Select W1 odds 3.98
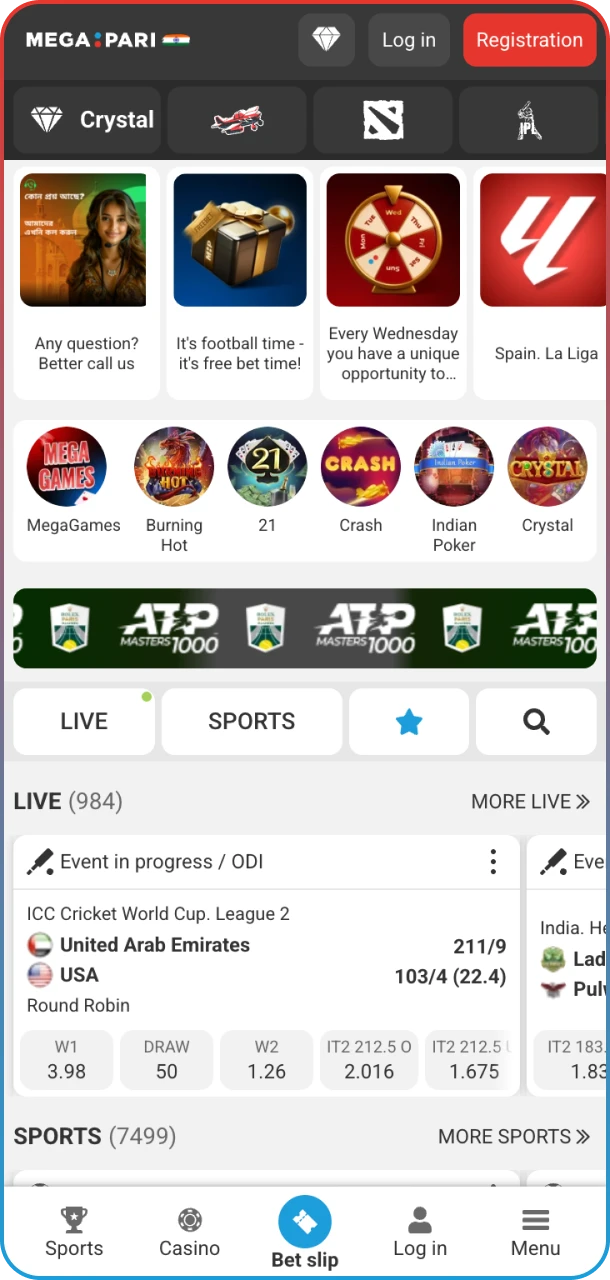Image resolution: width=610 pixels, height=1280 pixels. 66,1060
